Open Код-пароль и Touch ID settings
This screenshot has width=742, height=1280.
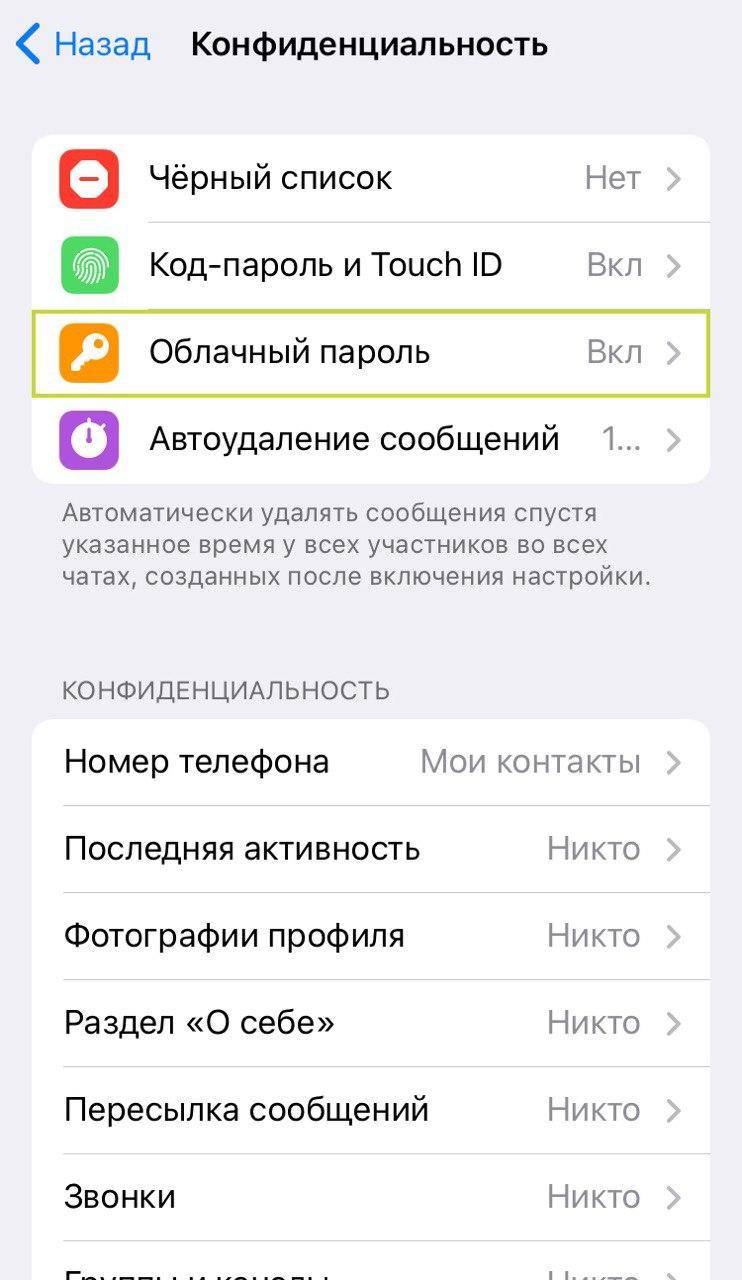pos(370,266)
